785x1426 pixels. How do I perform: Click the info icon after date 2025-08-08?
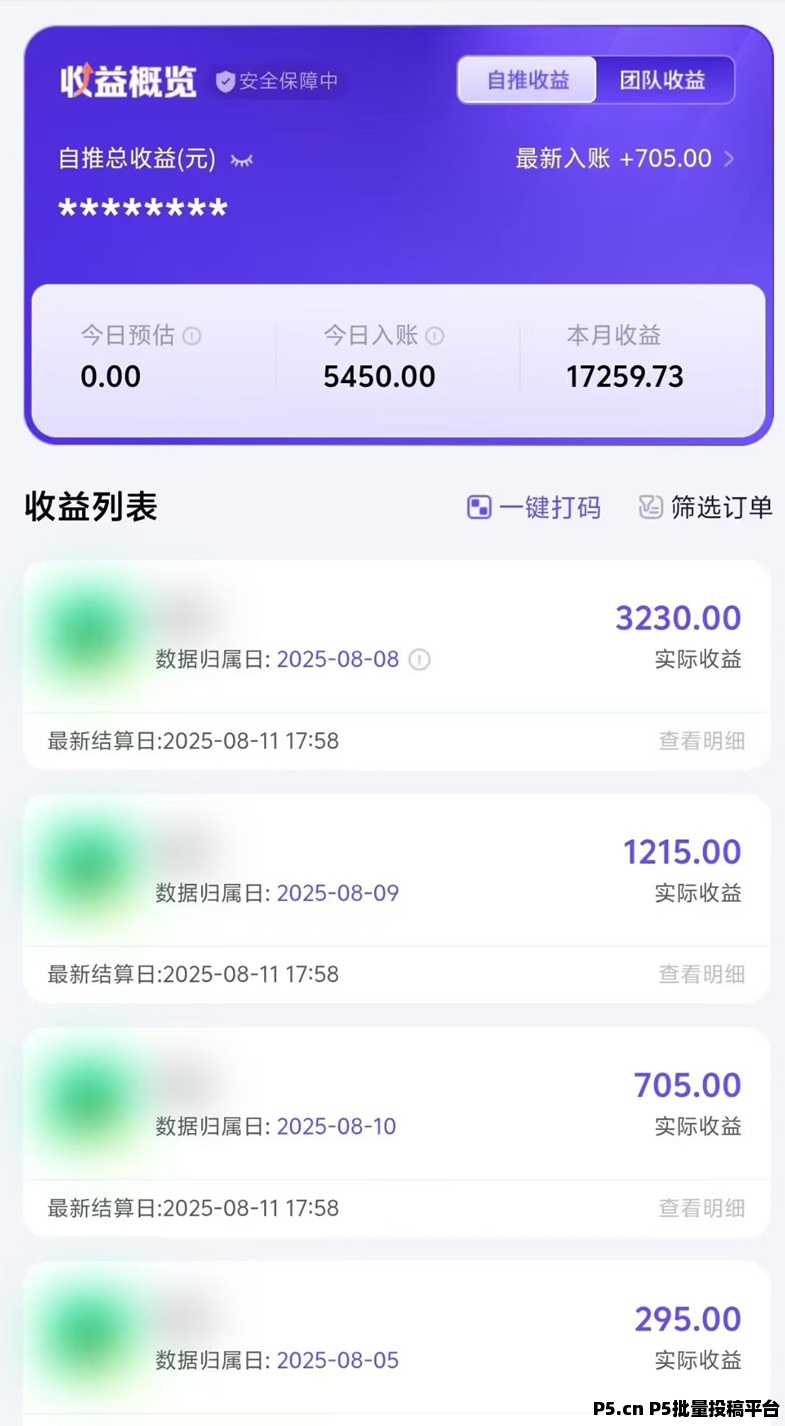click(419, 660)
